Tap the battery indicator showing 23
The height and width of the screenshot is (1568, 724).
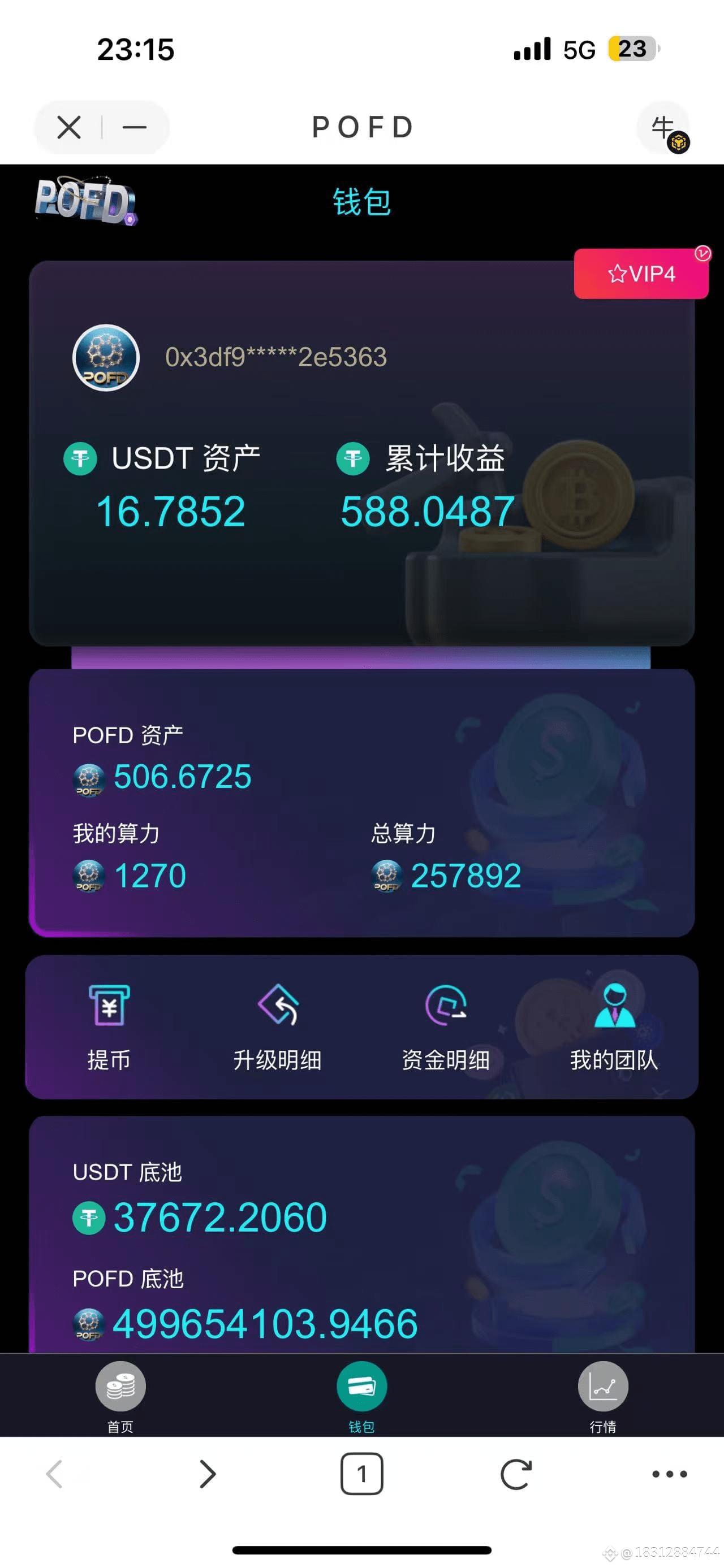(x=630, y=49)
